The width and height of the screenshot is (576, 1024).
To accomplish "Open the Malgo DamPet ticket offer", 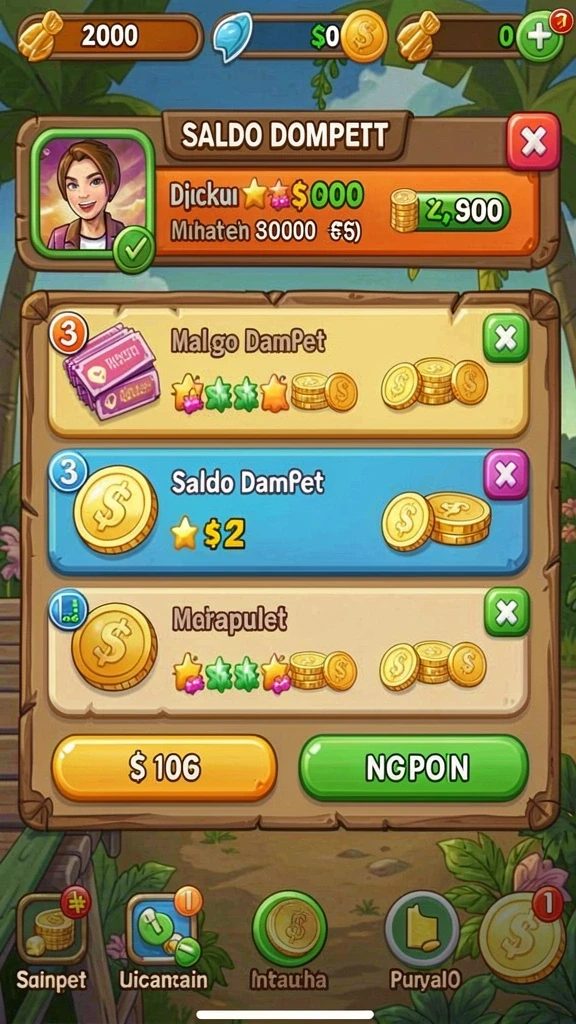I will [288, 372].
